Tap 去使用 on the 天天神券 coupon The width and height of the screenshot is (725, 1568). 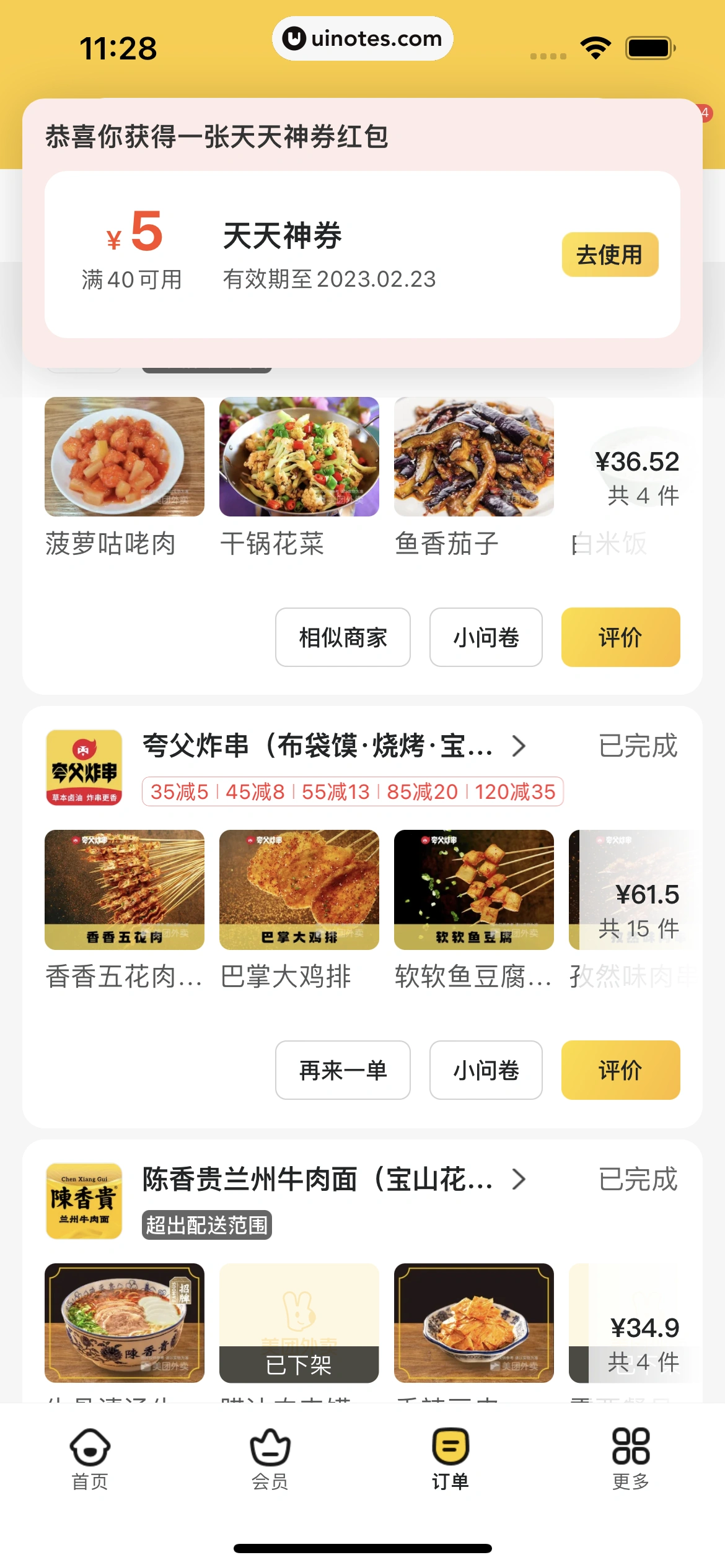[610, 255]
